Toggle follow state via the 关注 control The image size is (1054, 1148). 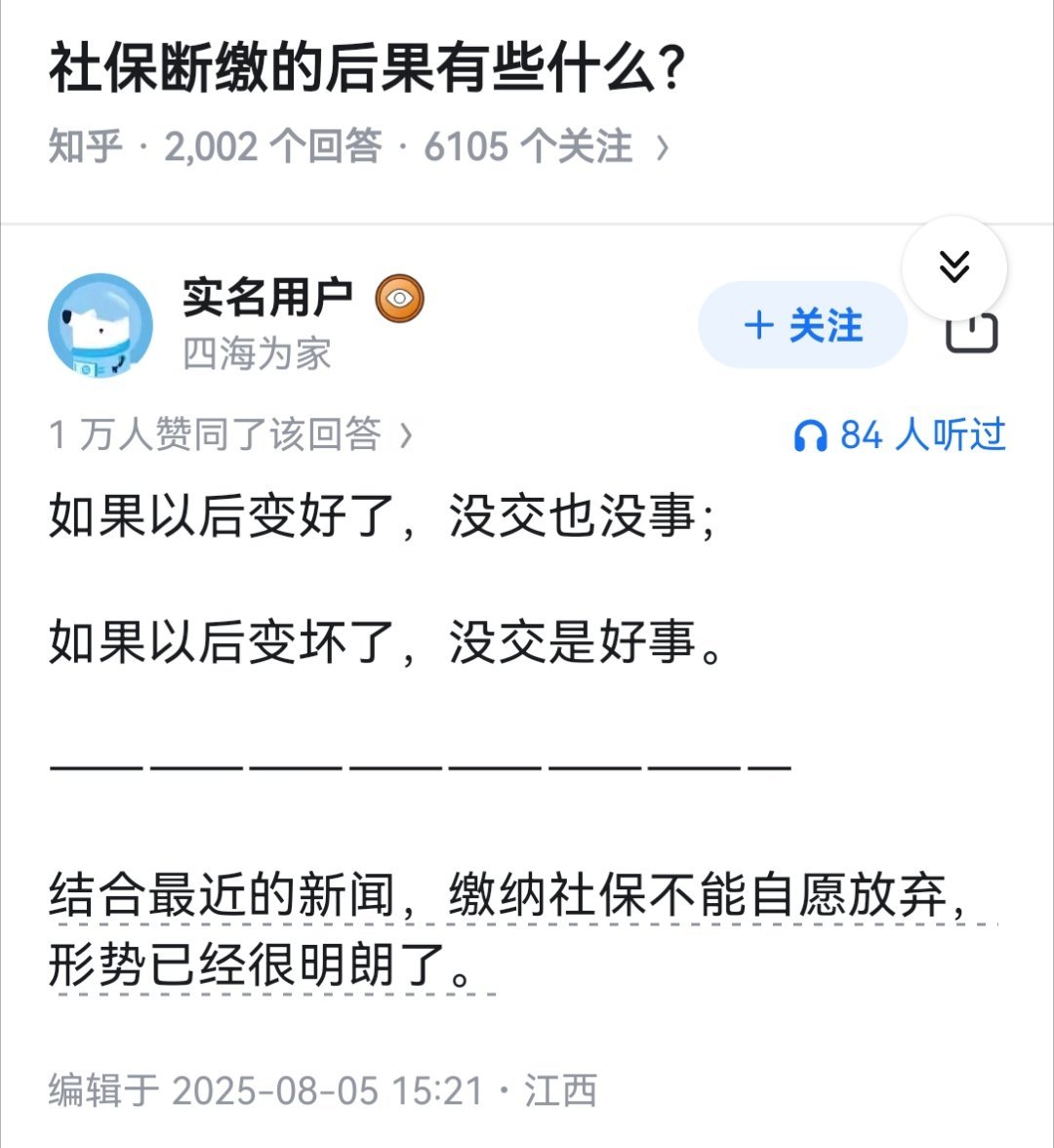[802, 328]
